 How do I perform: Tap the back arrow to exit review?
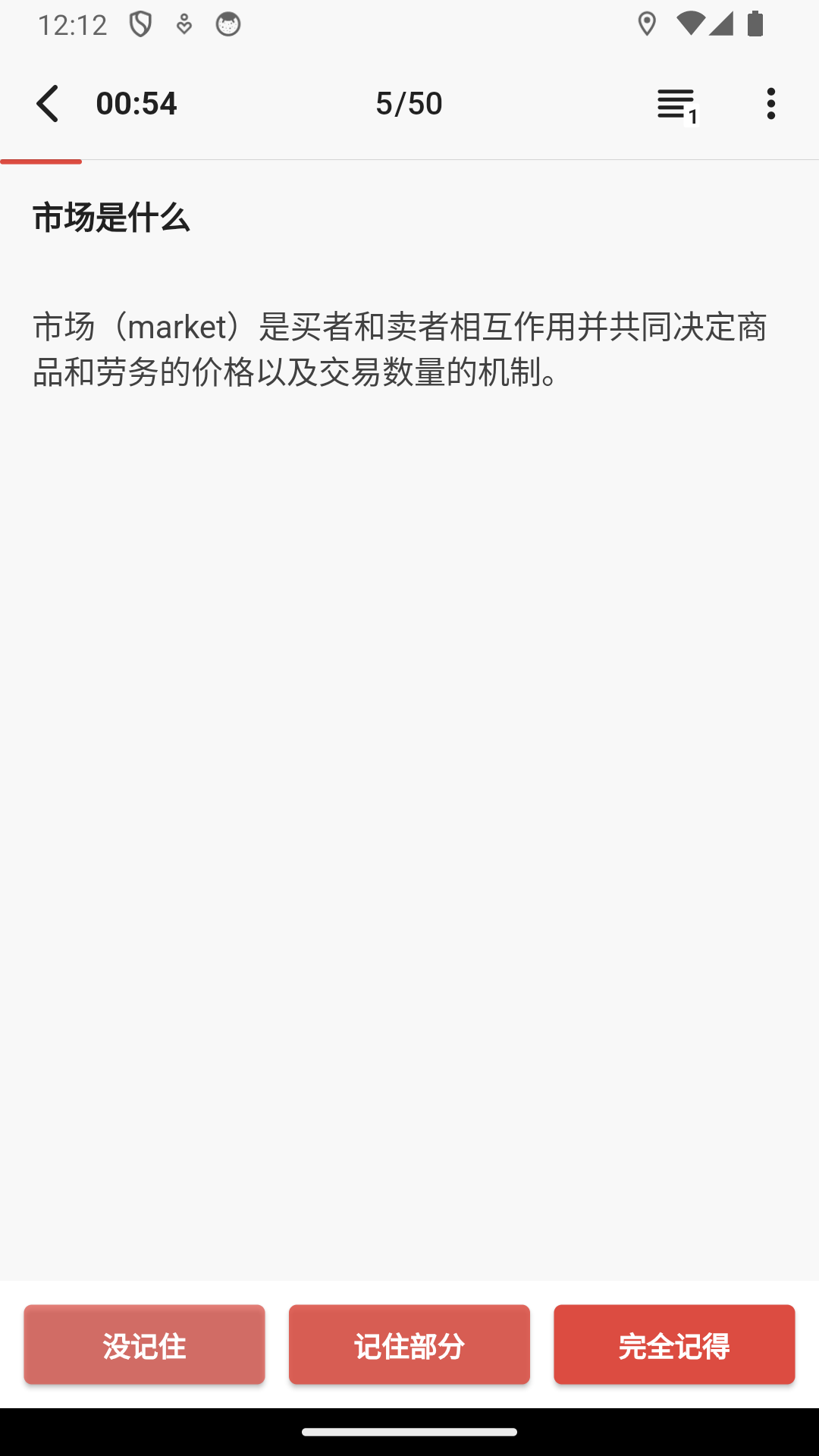(48, 103)
